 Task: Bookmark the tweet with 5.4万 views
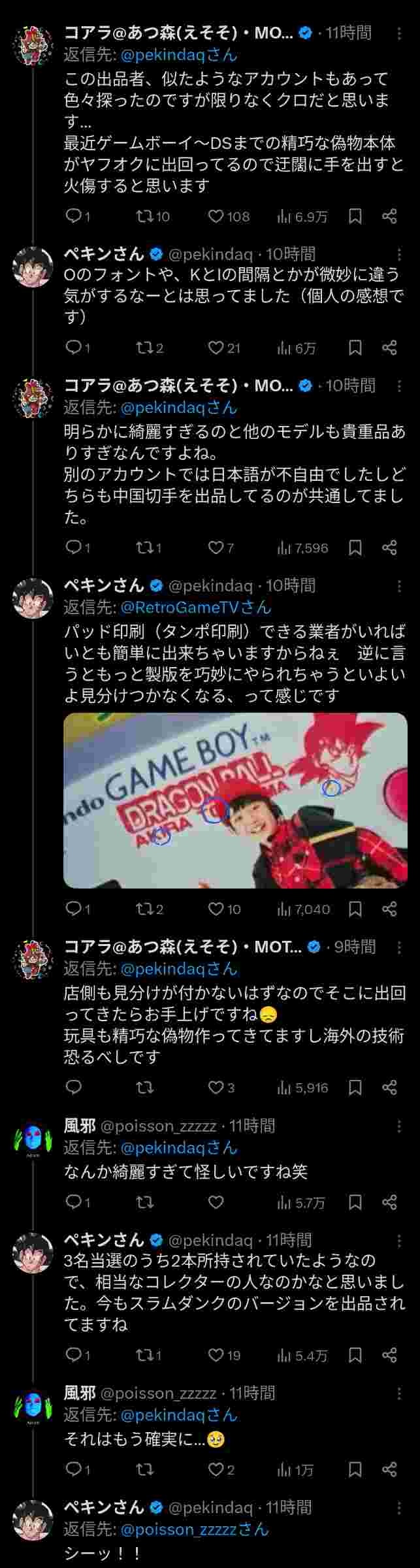pos(355,1355)
